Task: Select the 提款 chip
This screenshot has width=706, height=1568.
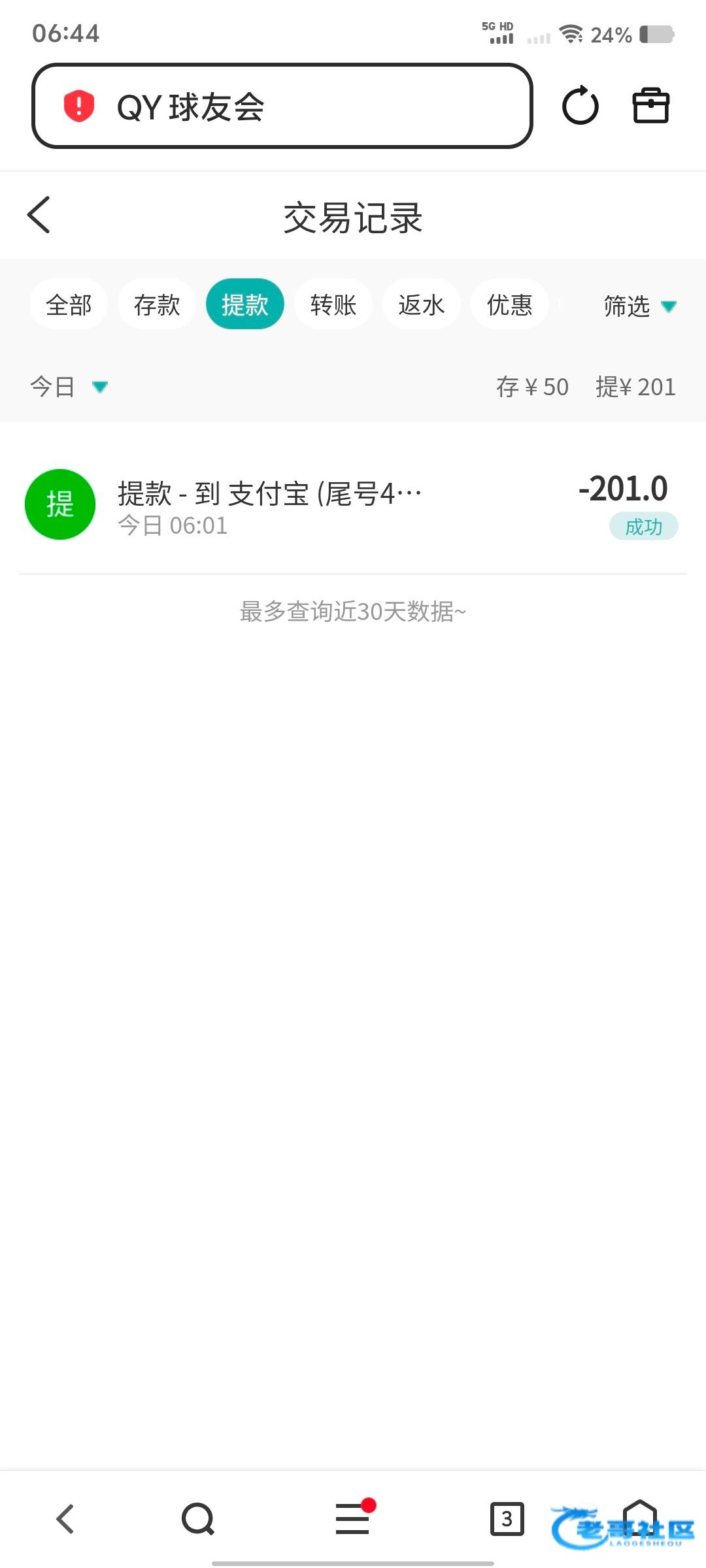Action: click(245, 304)
